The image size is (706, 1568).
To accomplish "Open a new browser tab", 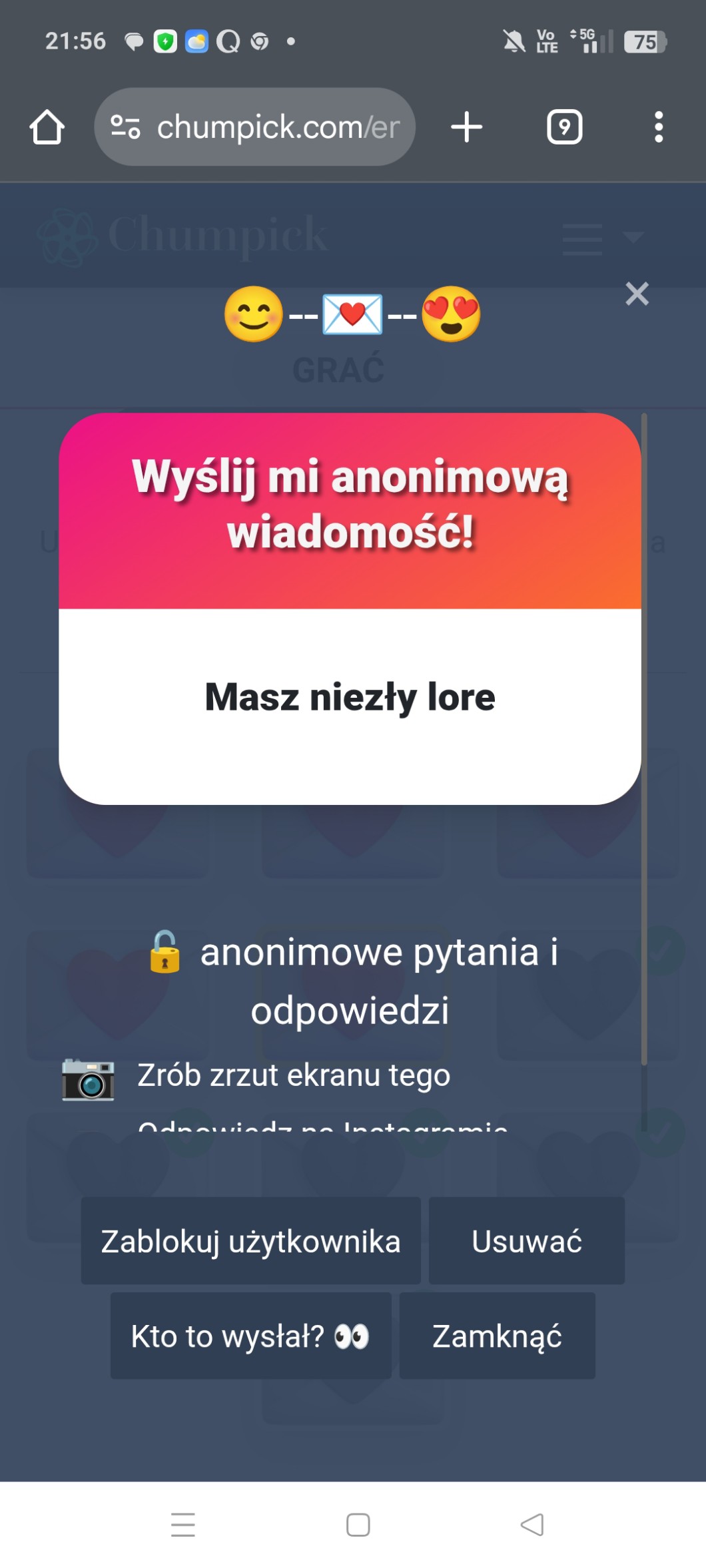I will [466, 127].
